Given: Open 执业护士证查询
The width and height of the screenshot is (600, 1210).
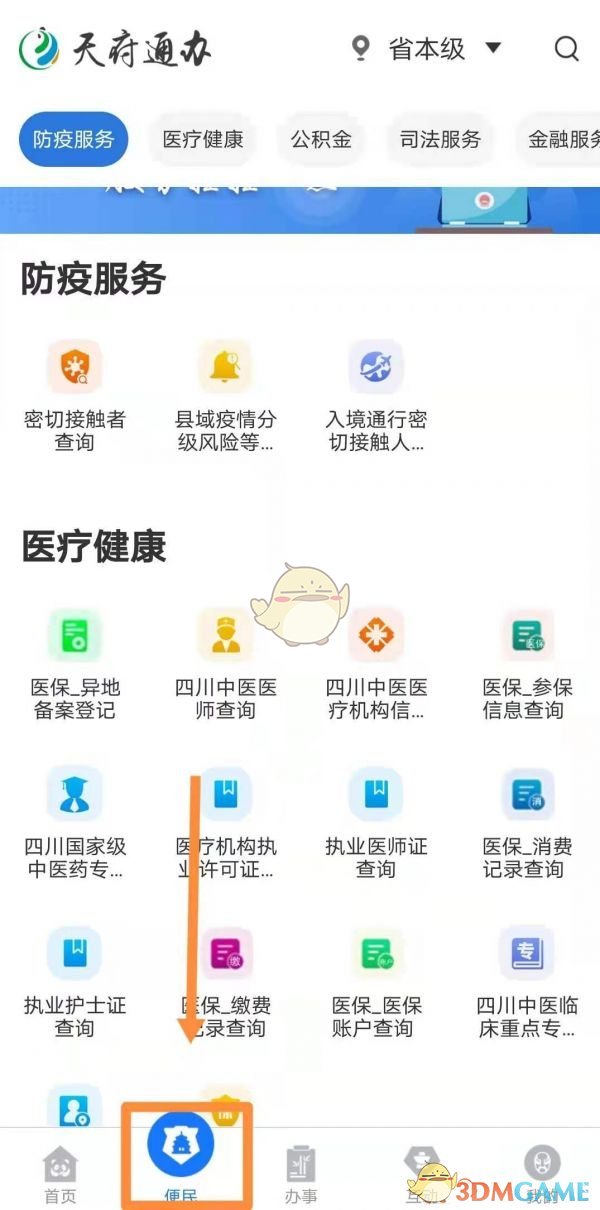Looking at the screenshot, I should pos(74,980).
